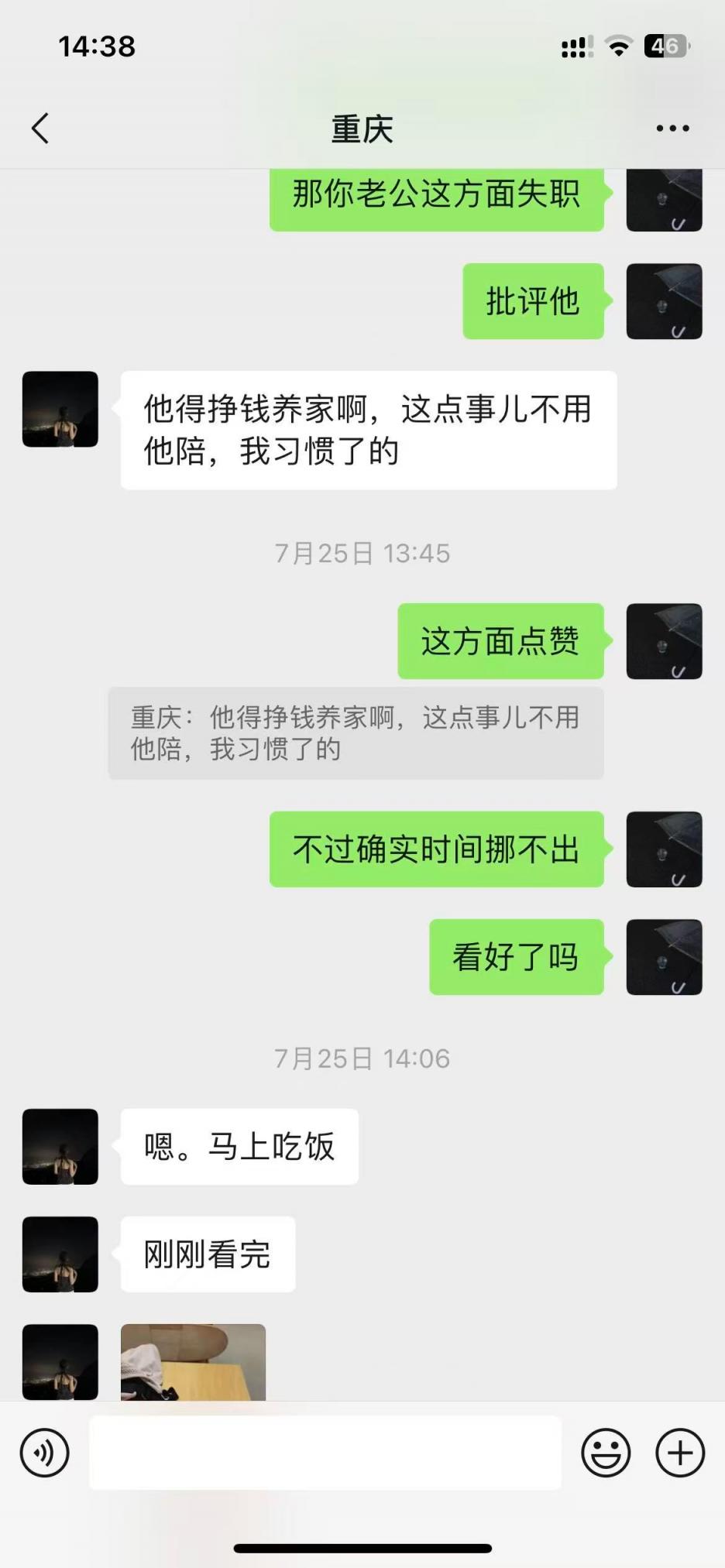This screenshot has width=725, height=1568.
Task: Focus the message text field
Action: click(325, 1453)
